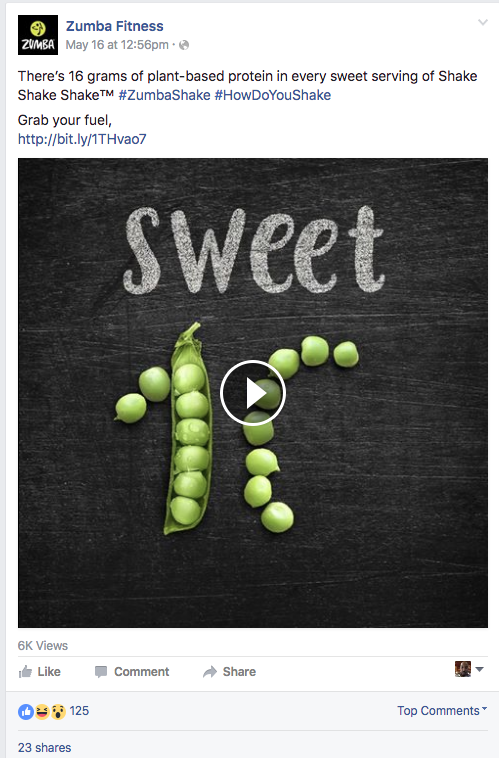The image size is (499, 758).
Task: Open the #ZumbaShake hashtag
Action: (164, 95)
